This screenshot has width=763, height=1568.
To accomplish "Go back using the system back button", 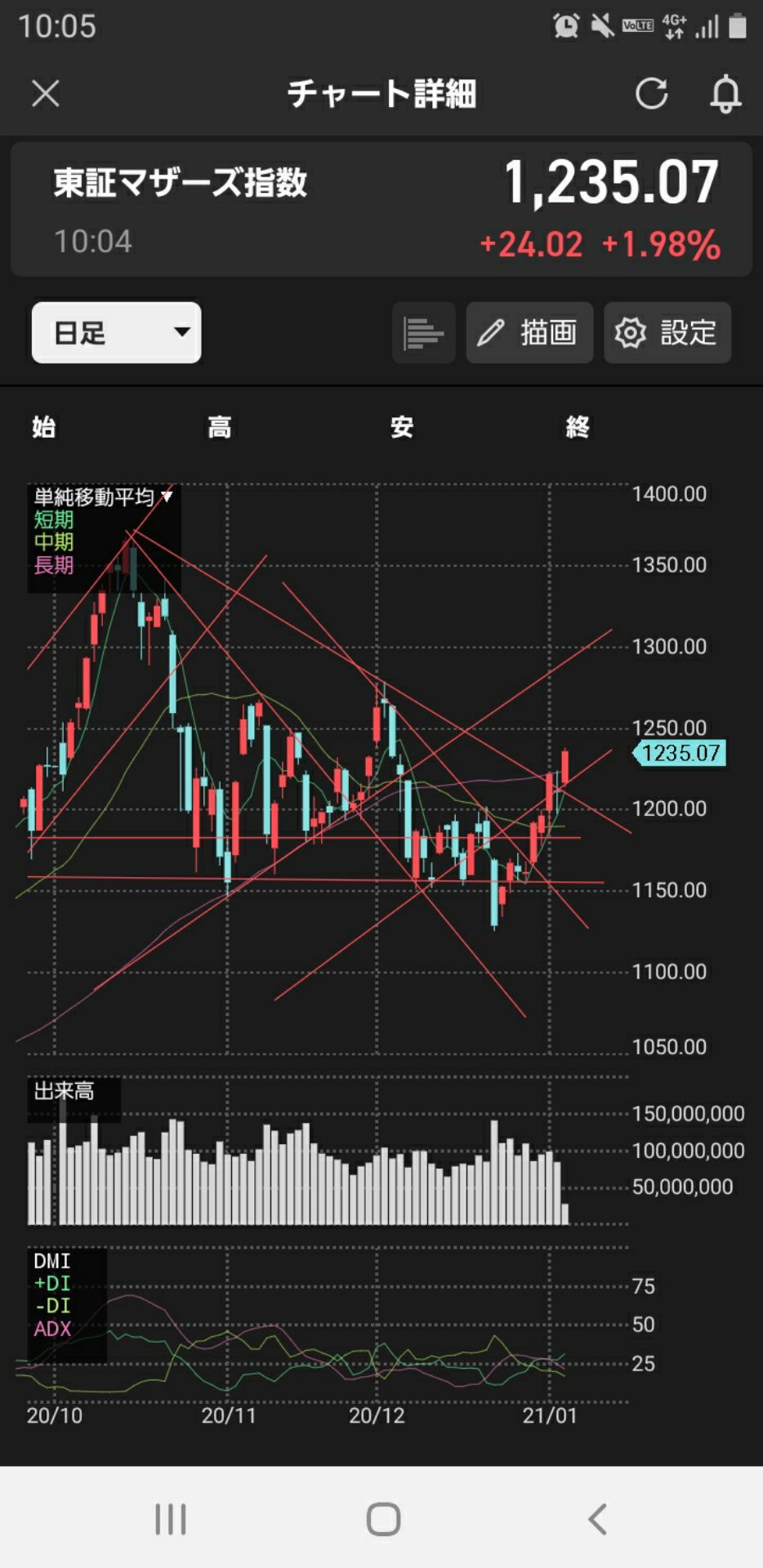I will pos(597,1520).
